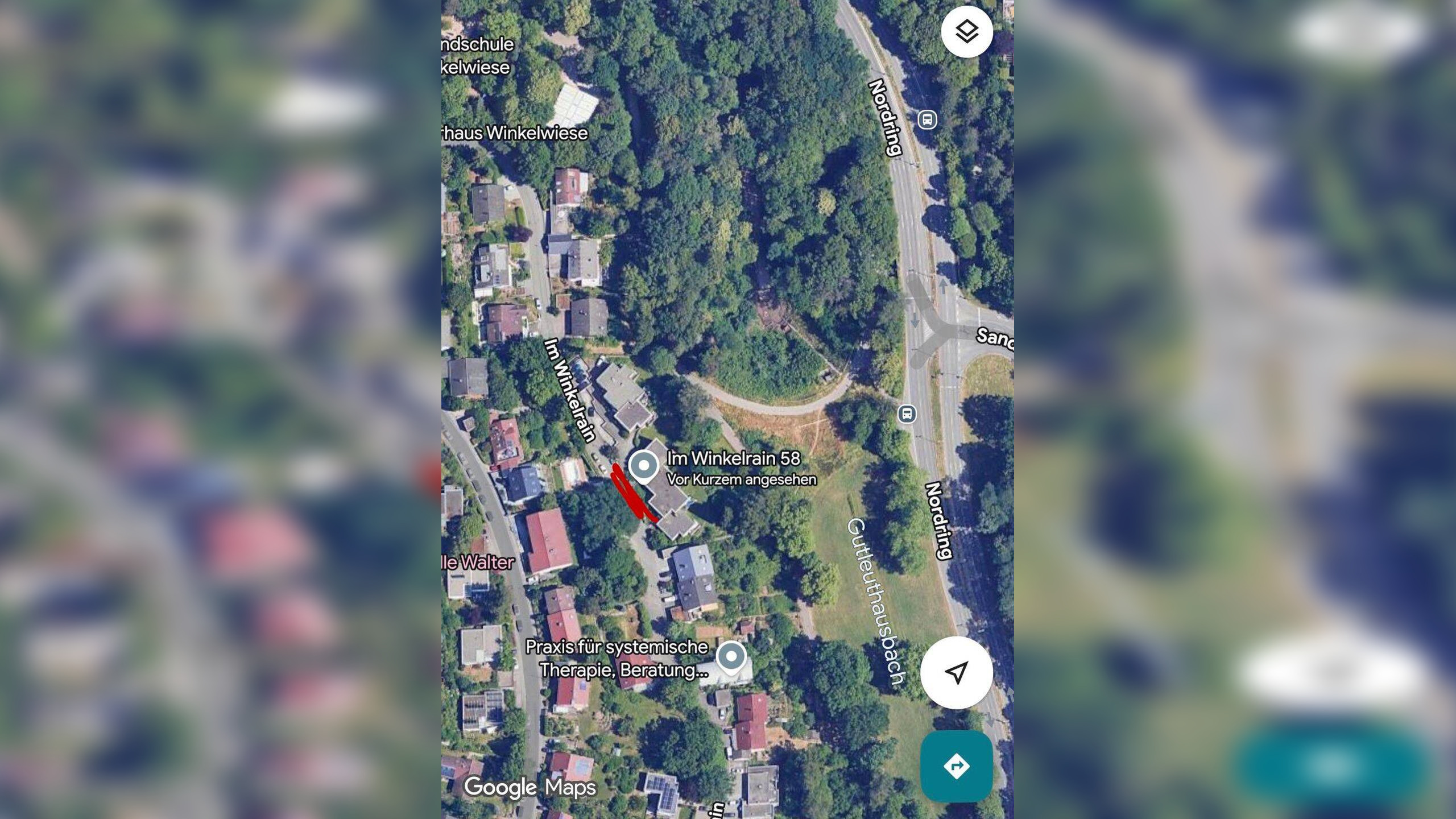1456x819 pixels.
Task: Center map on my location
Action: (957, 673)
